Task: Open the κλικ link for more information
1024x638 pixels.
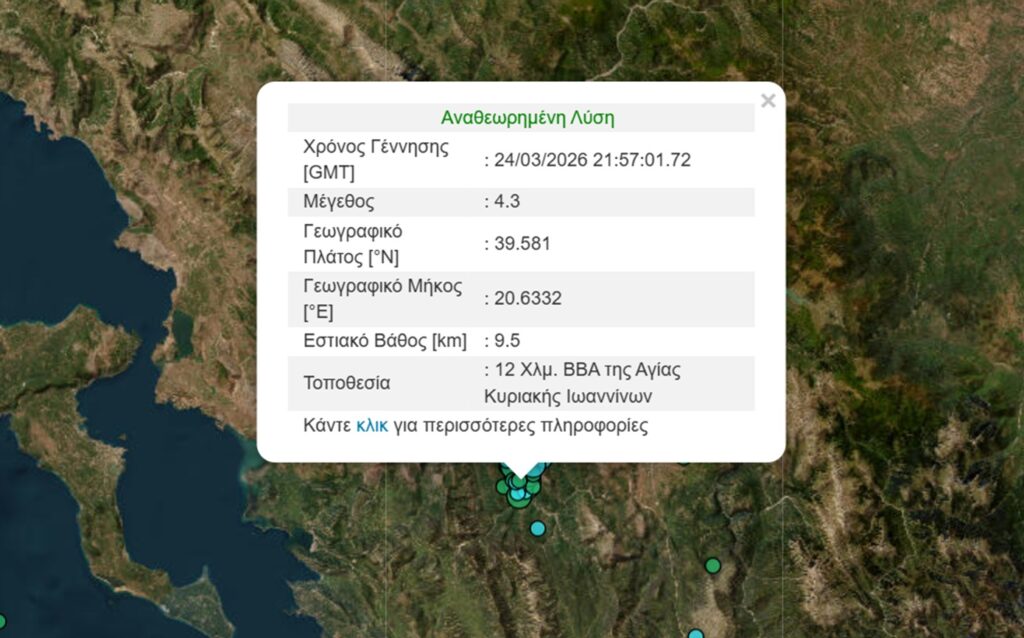Action: tap(371, 426)
